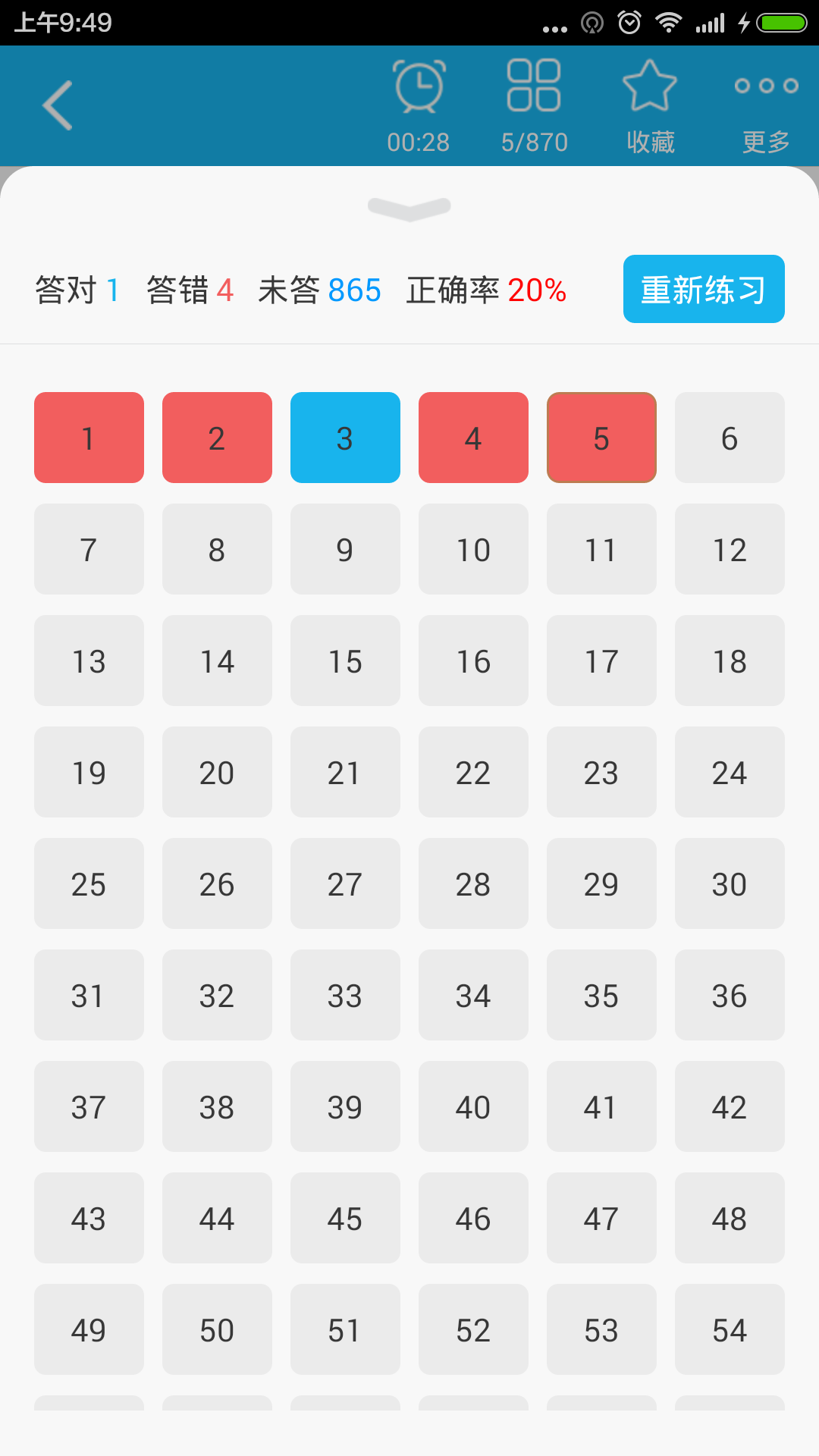This screenshot has width=819, height=1456.
Task: Go back using the top-left arrow
Action: click(x=58, y=105)
